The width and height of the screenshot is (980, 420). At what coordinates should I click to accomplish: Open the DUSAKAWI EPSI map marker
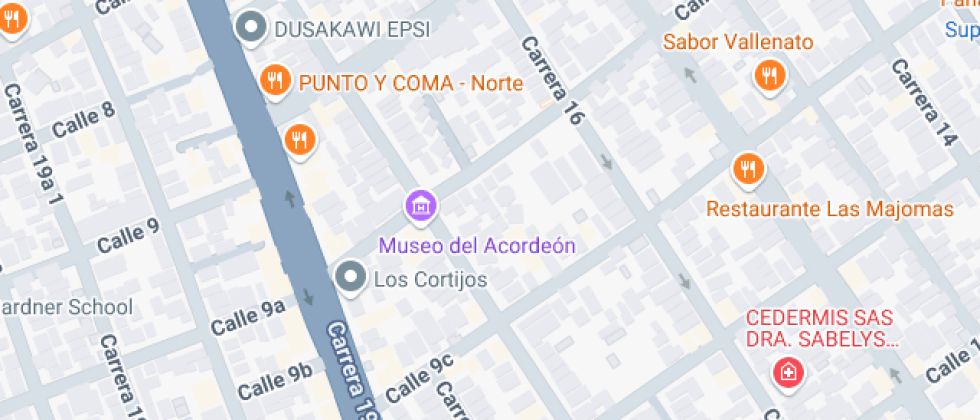251,29
